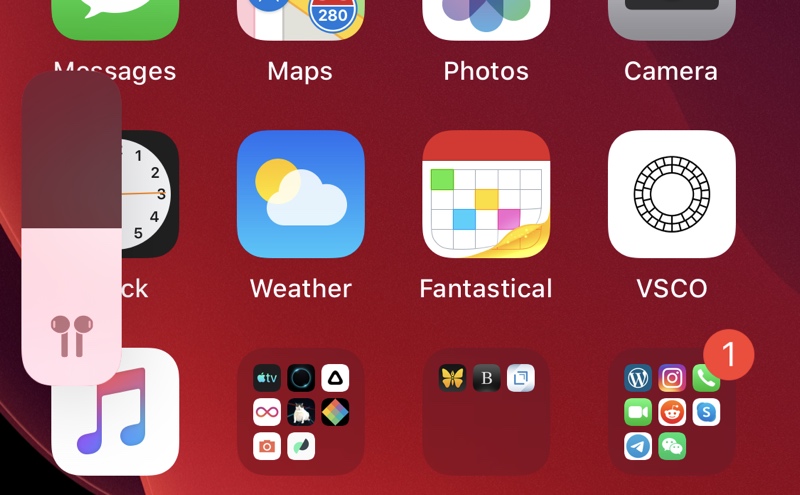Launch the Camera app
The height and width of the screenshot is (495, 800).
click(x=671, y=20)
